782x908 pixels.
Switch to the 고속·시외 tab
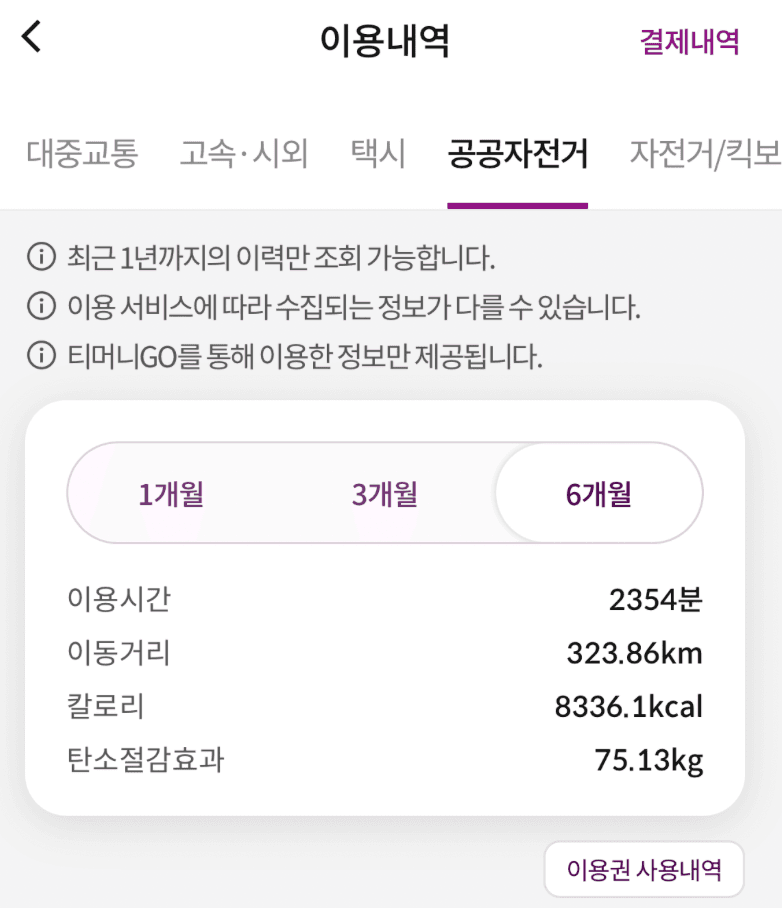[x=244, y=154]
